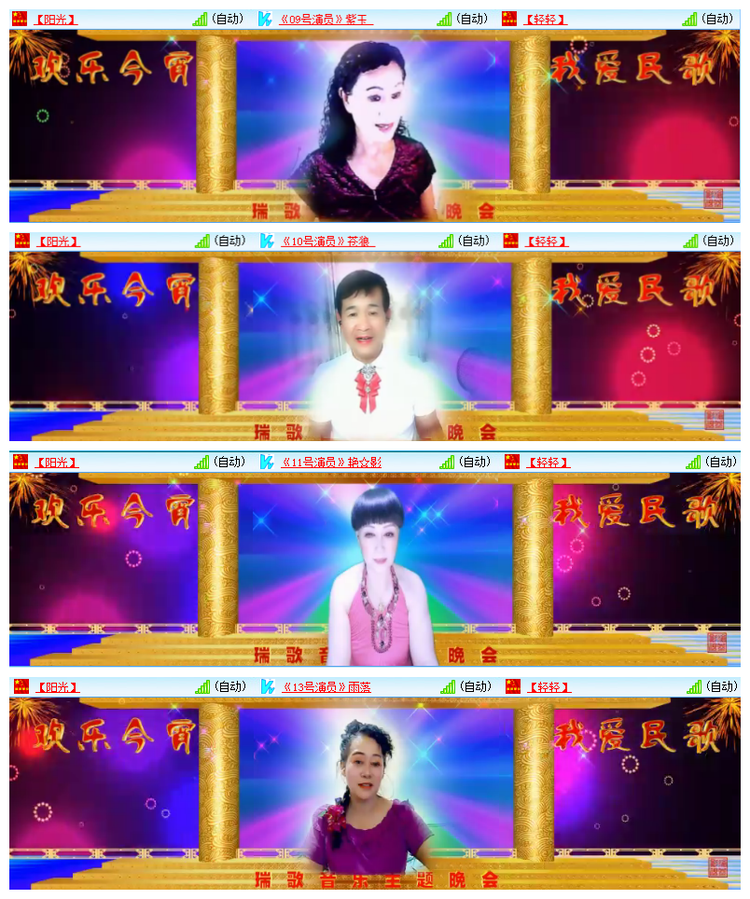Open the 《09号演员》紫玉 performer link

point(323,15)
